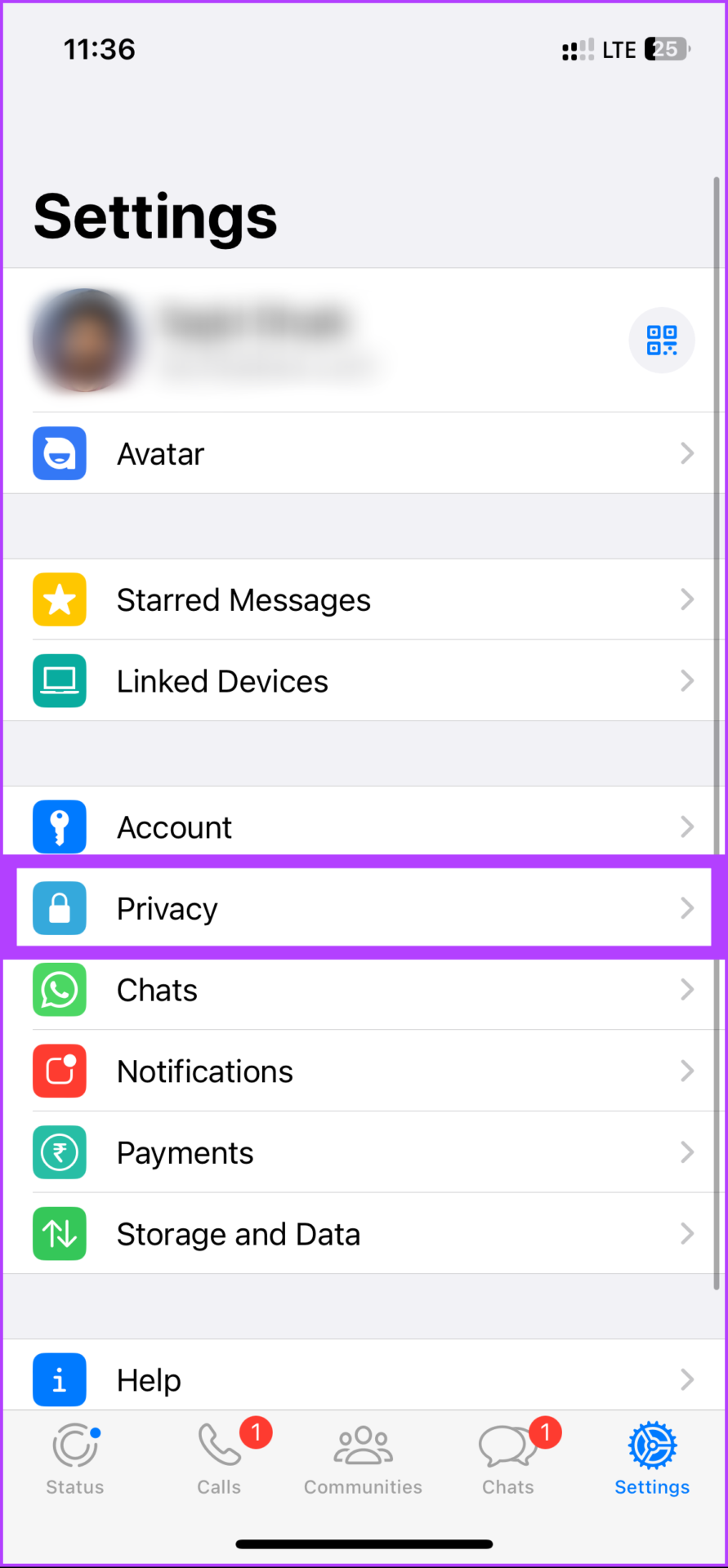Switch to the Communities tab
Screen dimensions: 728x1568
[x=364, y=1459]
